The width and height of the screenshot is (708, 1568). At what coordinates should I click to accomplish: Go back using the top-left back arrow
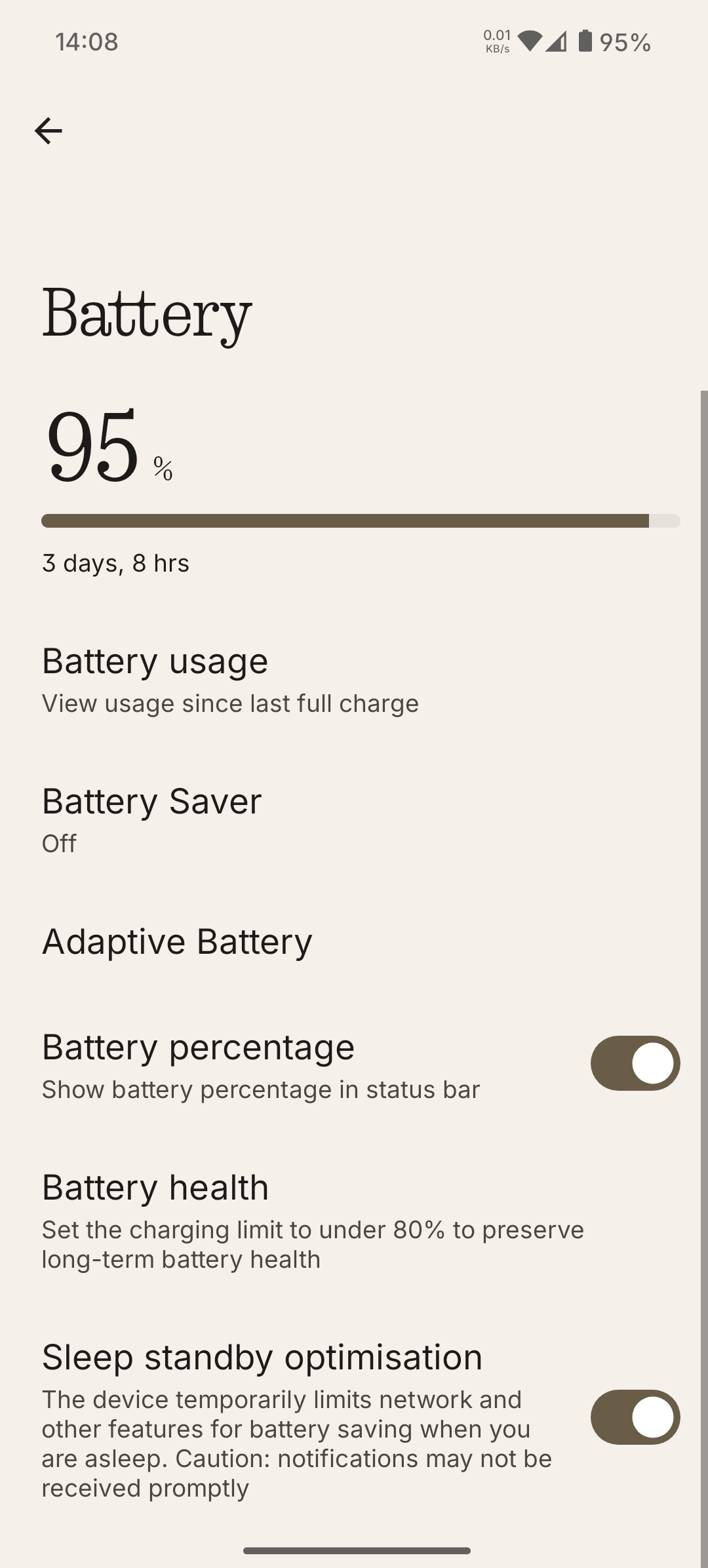click(48, 131)
